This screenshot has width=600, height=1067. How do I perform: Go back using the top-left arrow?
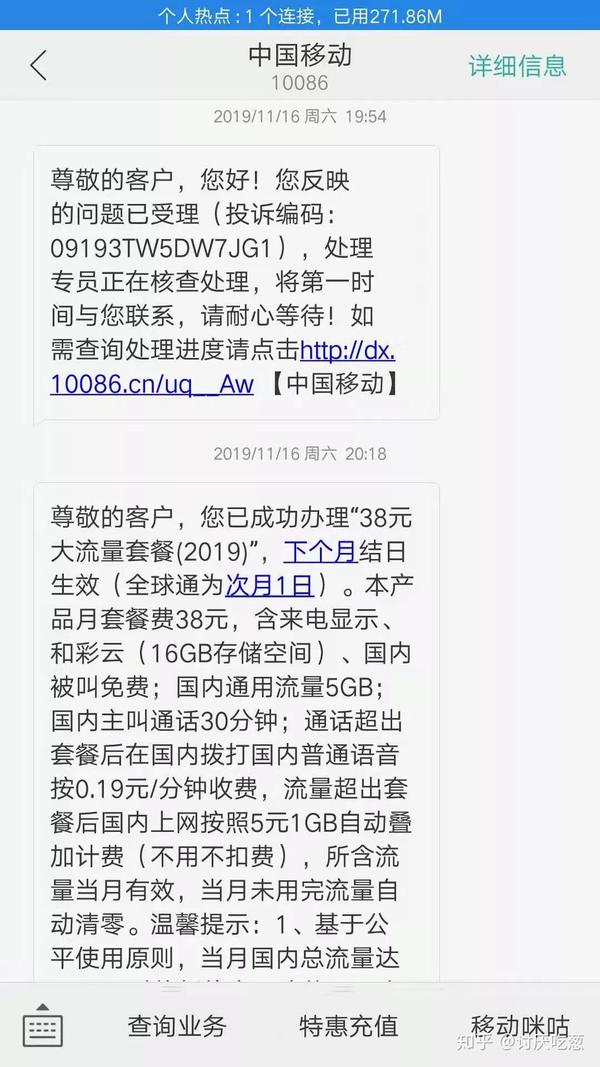(38, 66)
